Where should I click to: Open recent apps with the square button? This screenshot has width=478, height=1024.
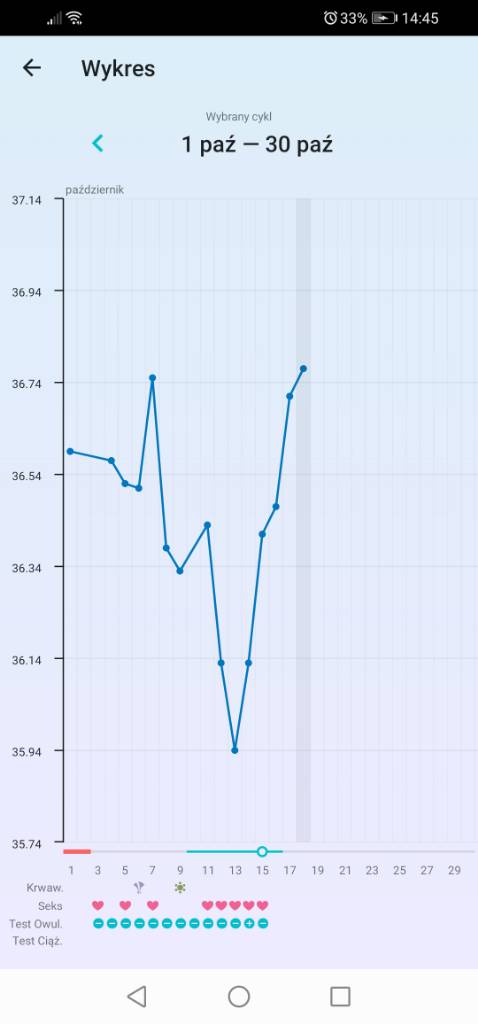[340, 997]
